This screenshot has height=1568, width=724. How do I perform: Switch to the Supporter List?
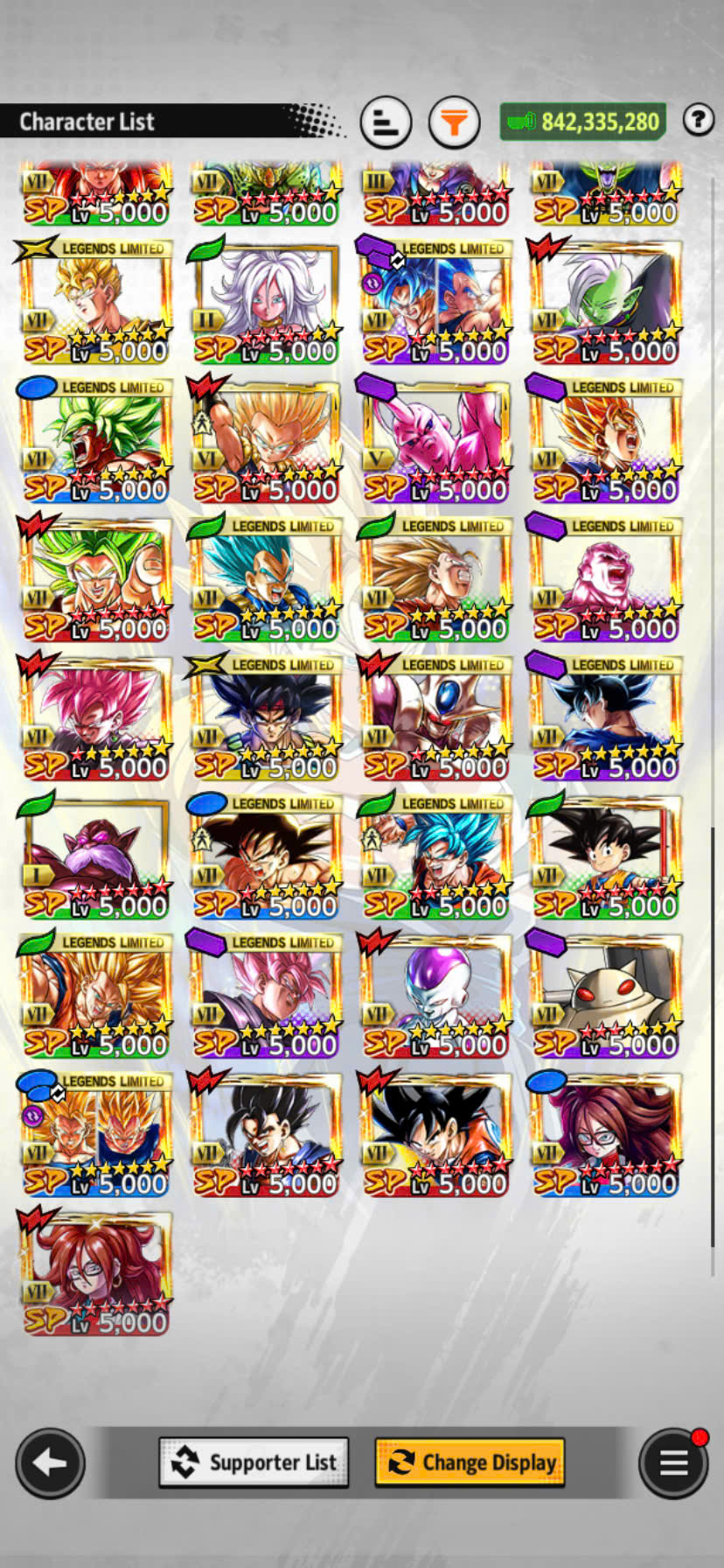[x=254, y=1462]
